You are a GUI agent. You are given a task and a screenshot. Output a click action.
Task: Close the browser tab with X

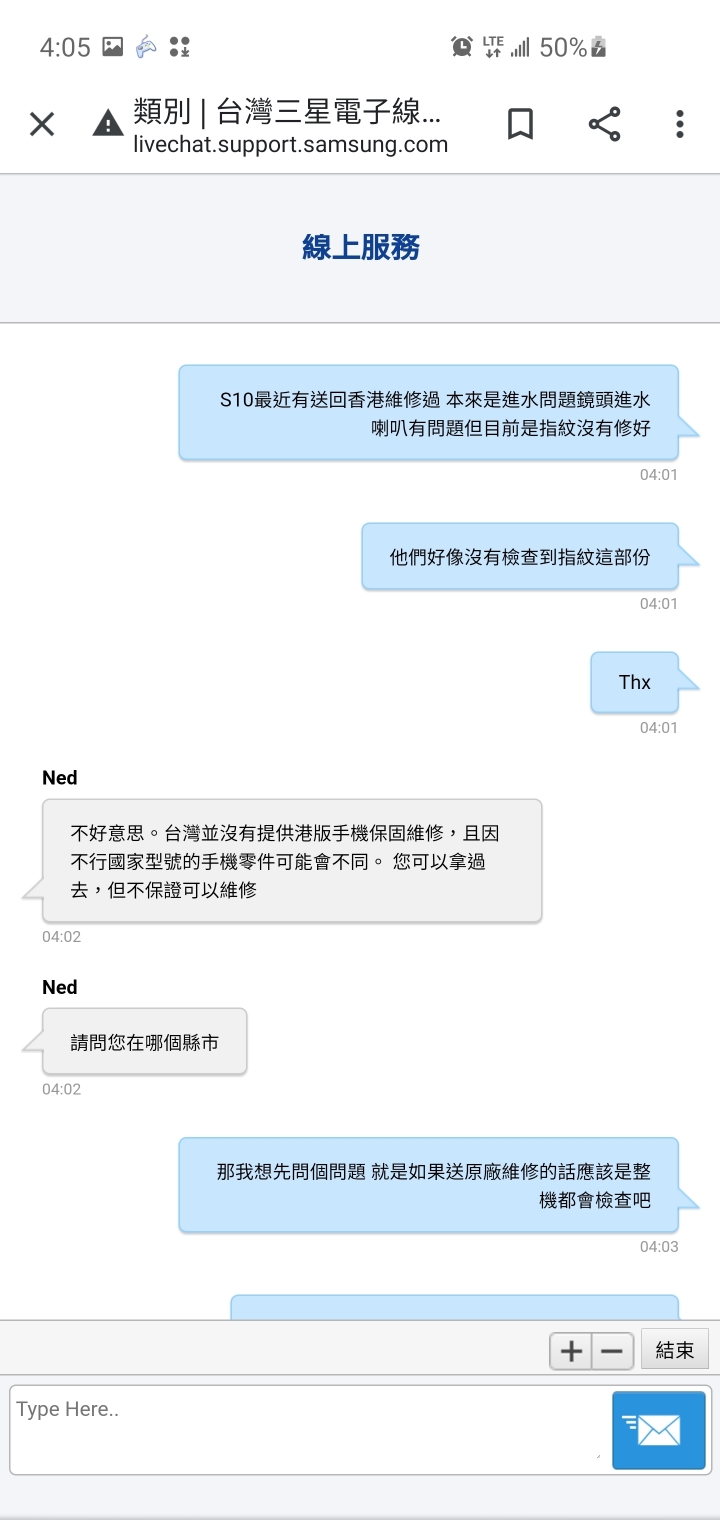pyautogui.click(x=42, y=124)
